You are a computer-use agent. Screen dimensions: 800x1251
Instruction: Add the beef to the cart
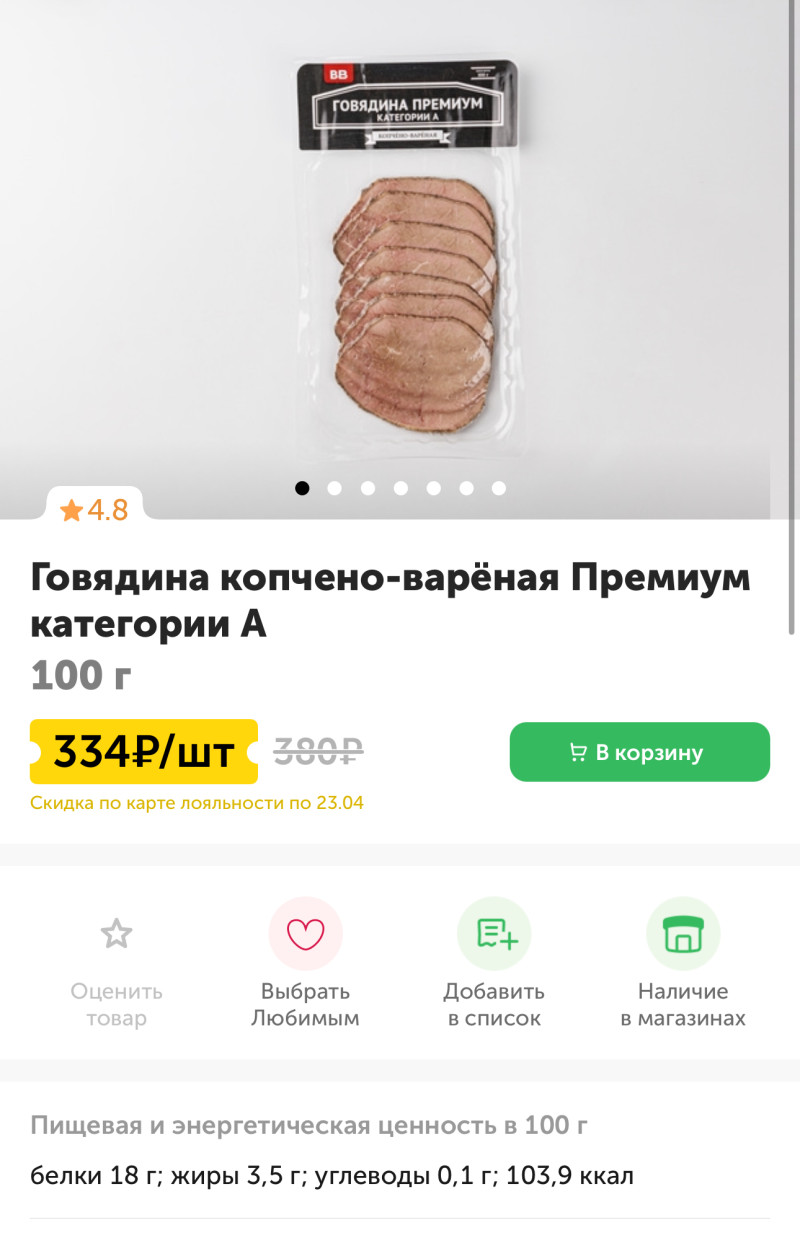639,752
